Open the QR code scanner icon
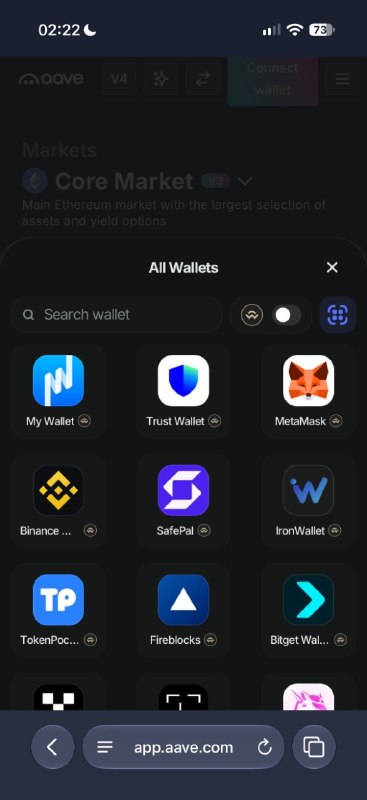This screenshot has height=800, width=367. tap(337, 315)
